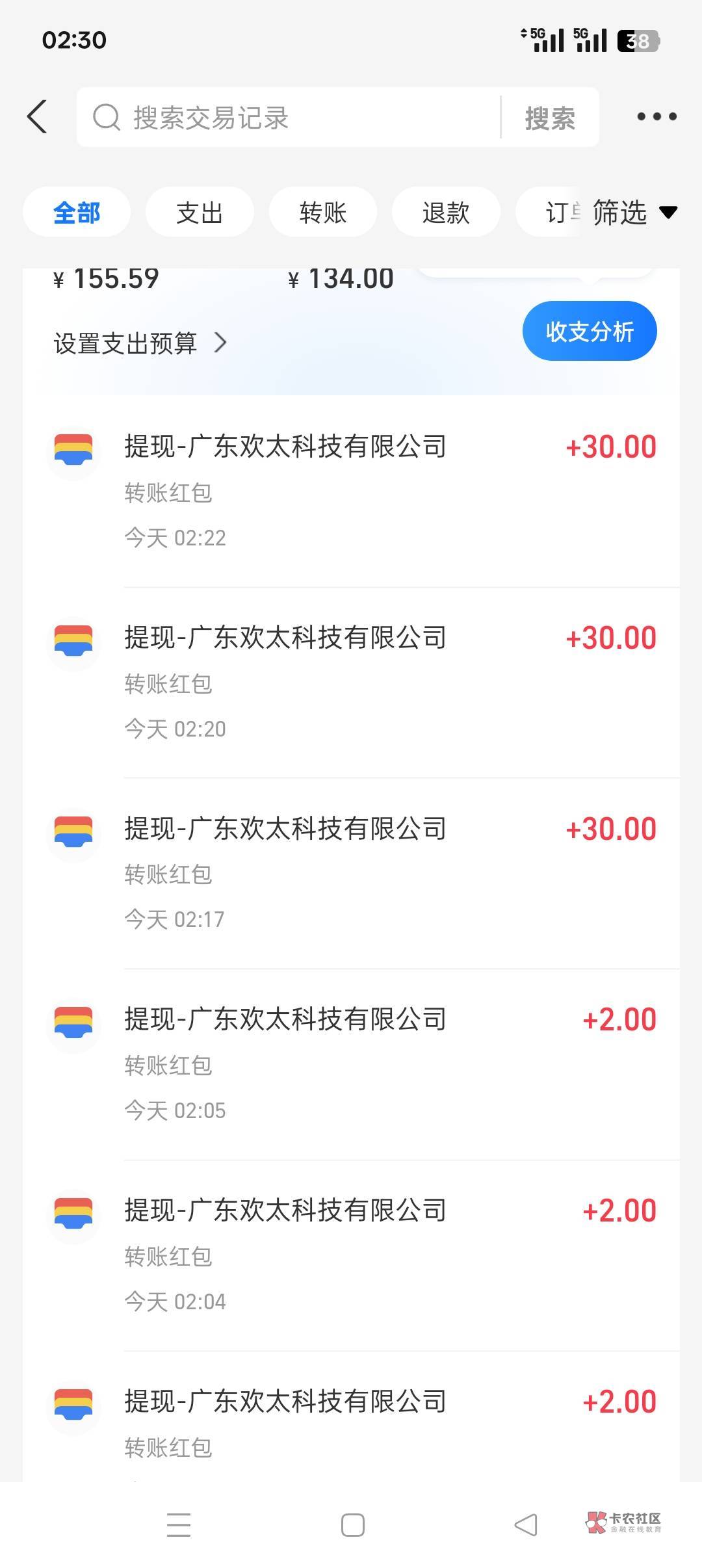The height and width of the screenshot is (1568, 702).
Task: Open the system recent apps menu
Action: click(x=179, y=1525)
